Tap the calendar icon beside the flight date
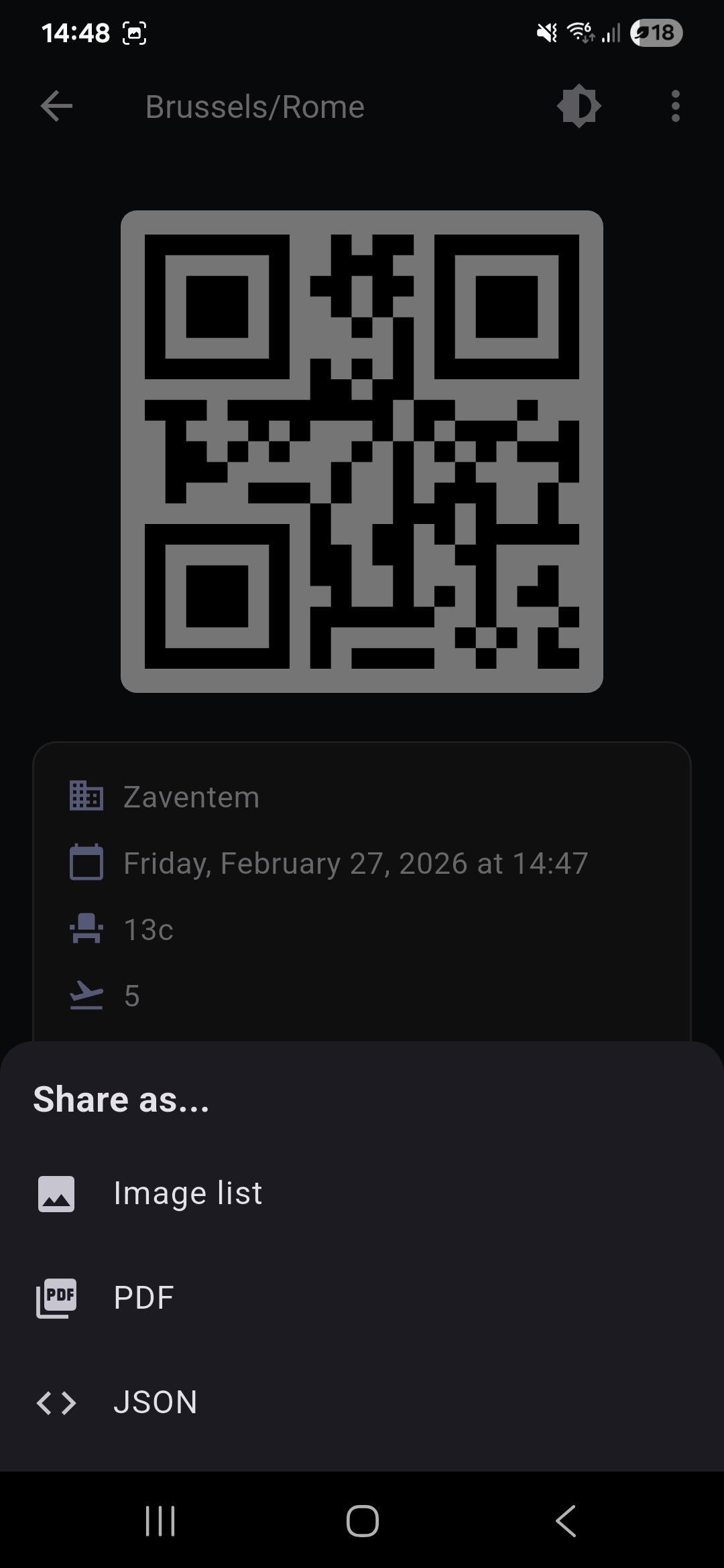Image resolution: width=724 pixels, height=1568 pixels. click(86, 863)
